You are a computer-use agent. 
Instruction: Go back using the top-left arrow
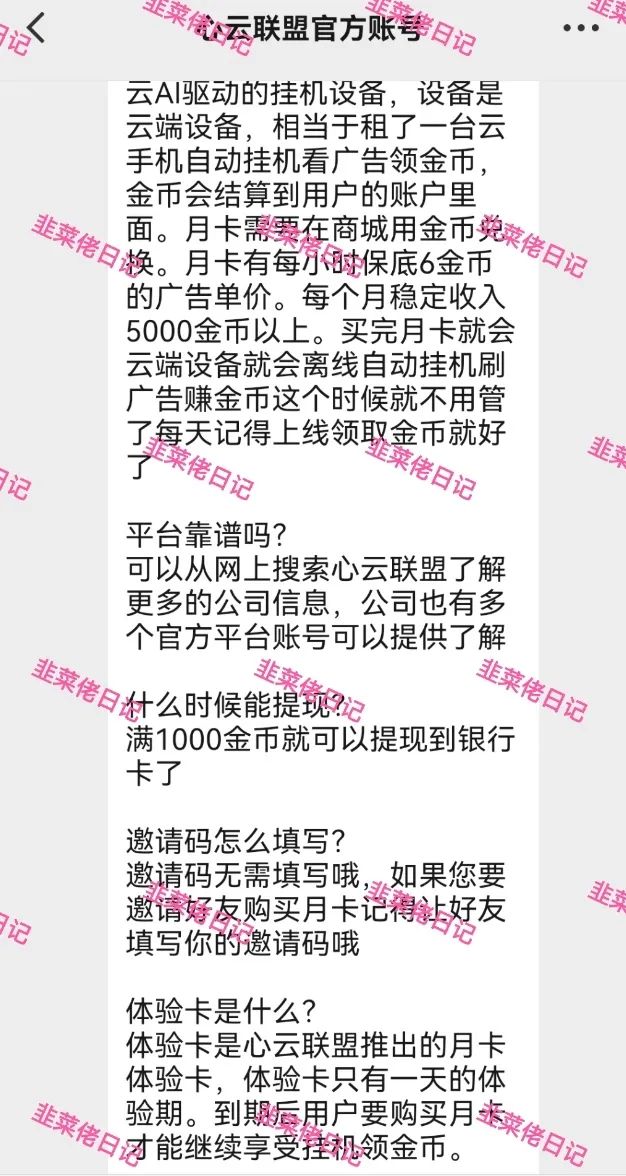[x=36, y=28]
